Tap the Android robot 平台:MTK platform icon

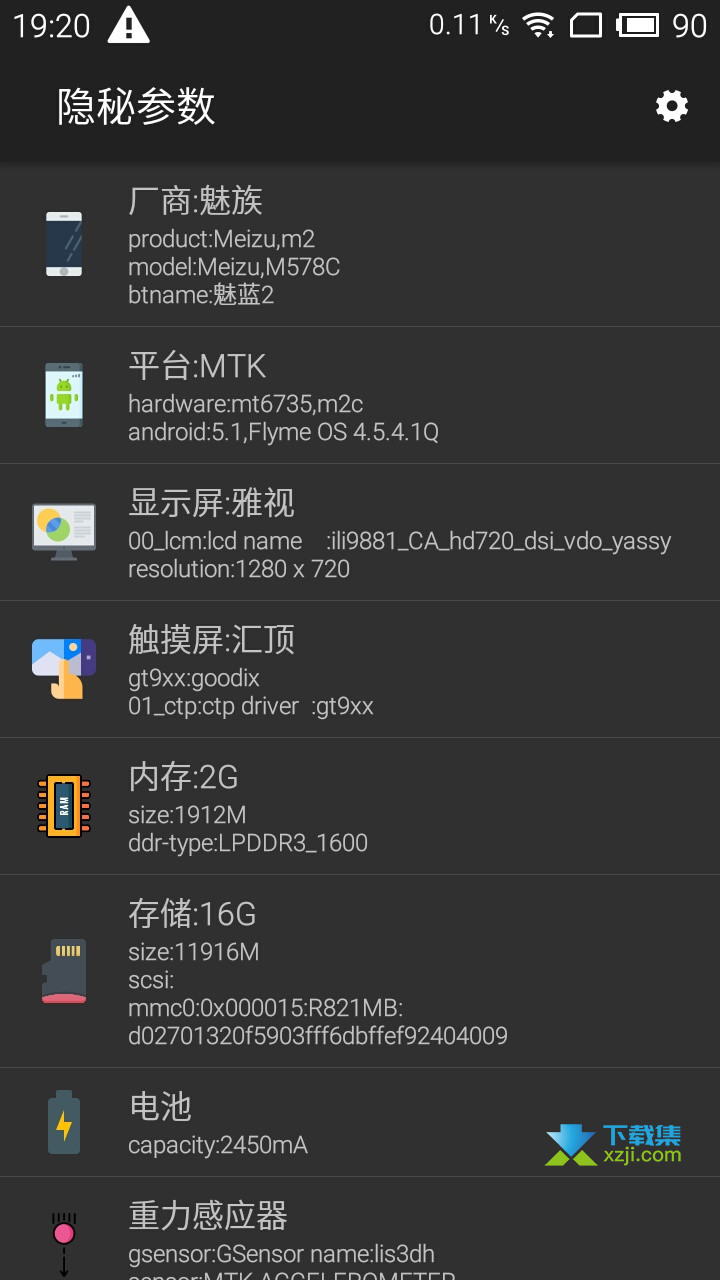pyautogui.click(x=64, y=393)
